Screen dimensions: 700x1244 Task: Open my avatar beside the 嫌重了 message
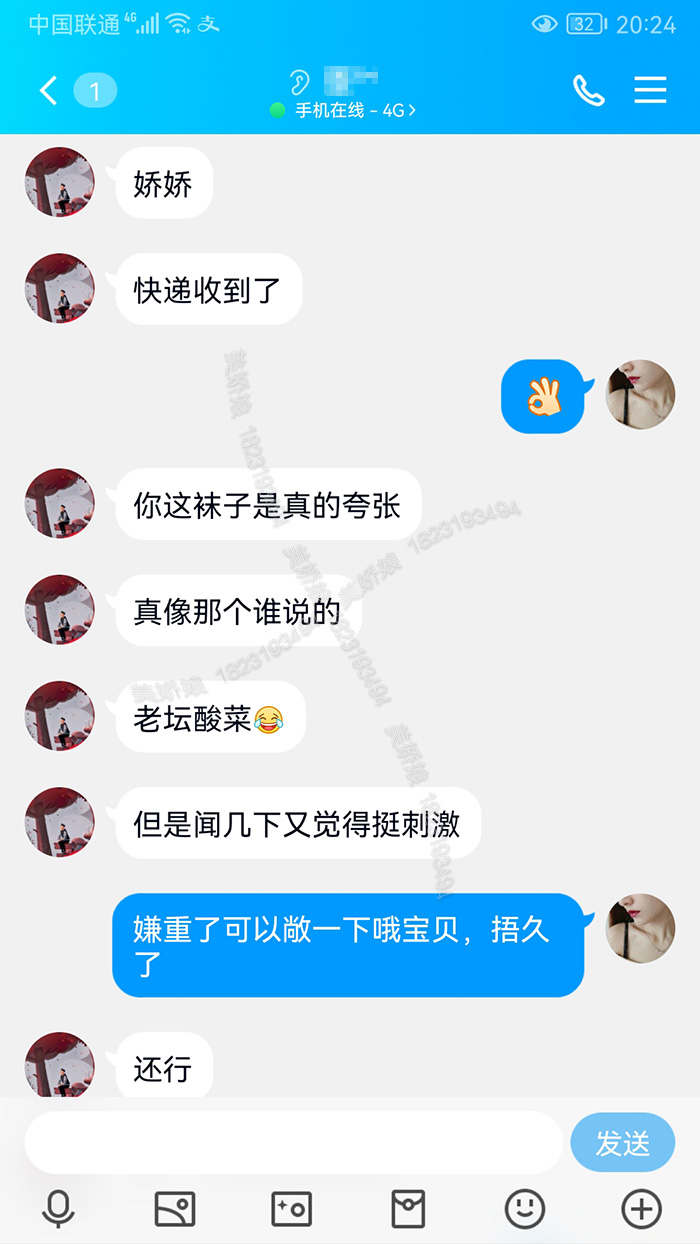pos(641,929)
